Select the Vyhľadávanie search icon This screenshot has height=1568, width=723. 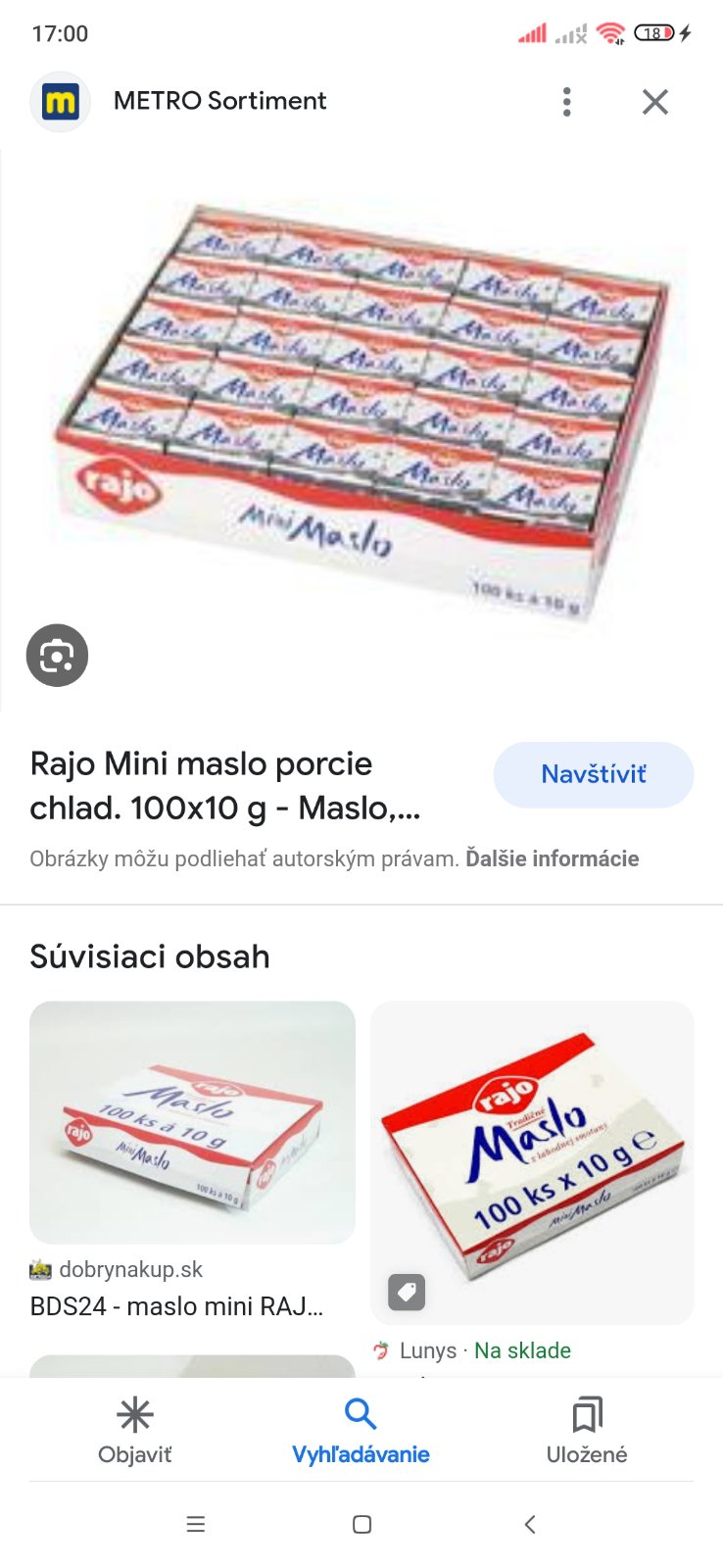pos(361,1414)
